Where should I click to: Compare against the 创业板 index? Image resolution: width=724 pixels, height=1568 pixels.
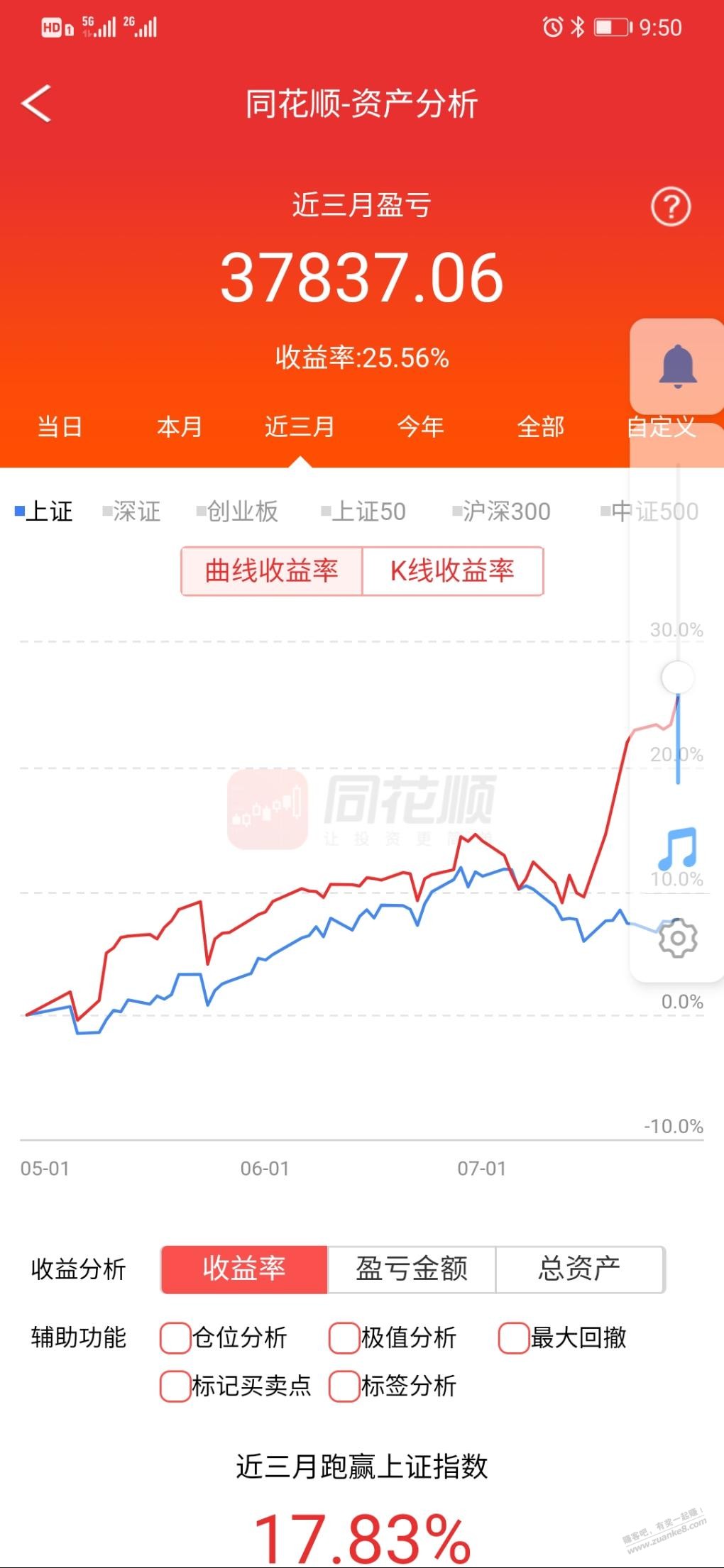click(237, 511)
